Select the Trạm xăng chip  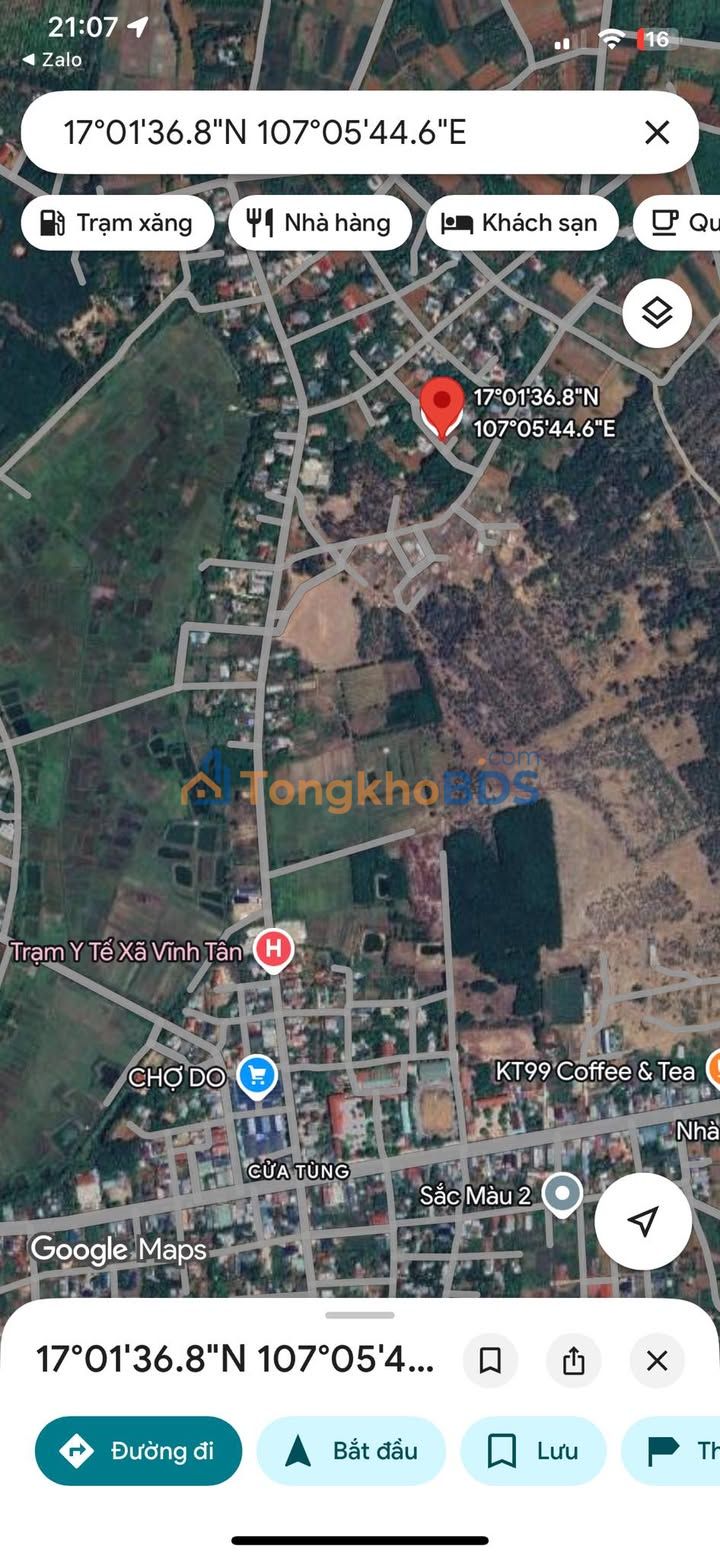(118, 222)
